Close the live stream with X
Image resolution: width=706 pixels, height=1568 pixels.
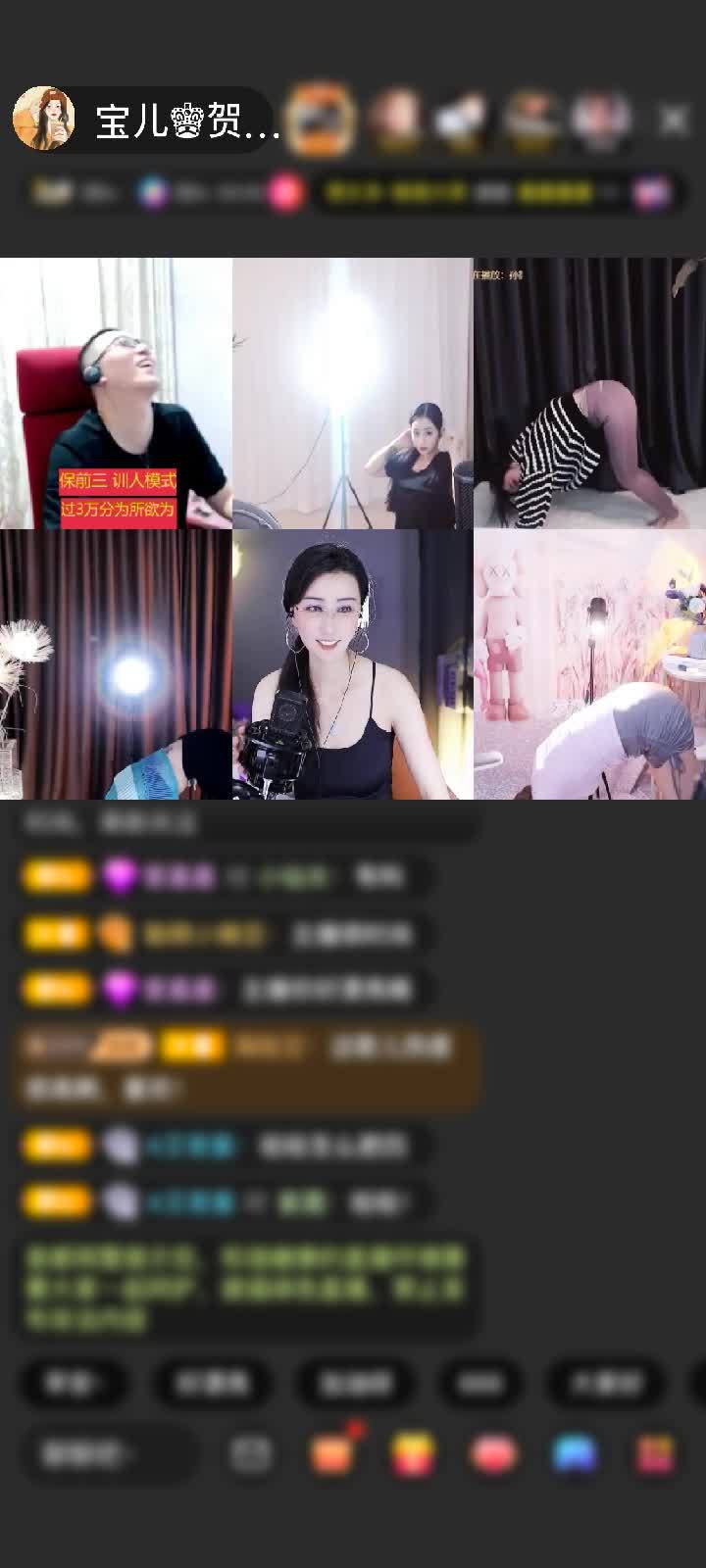click(x=673, y=120)
